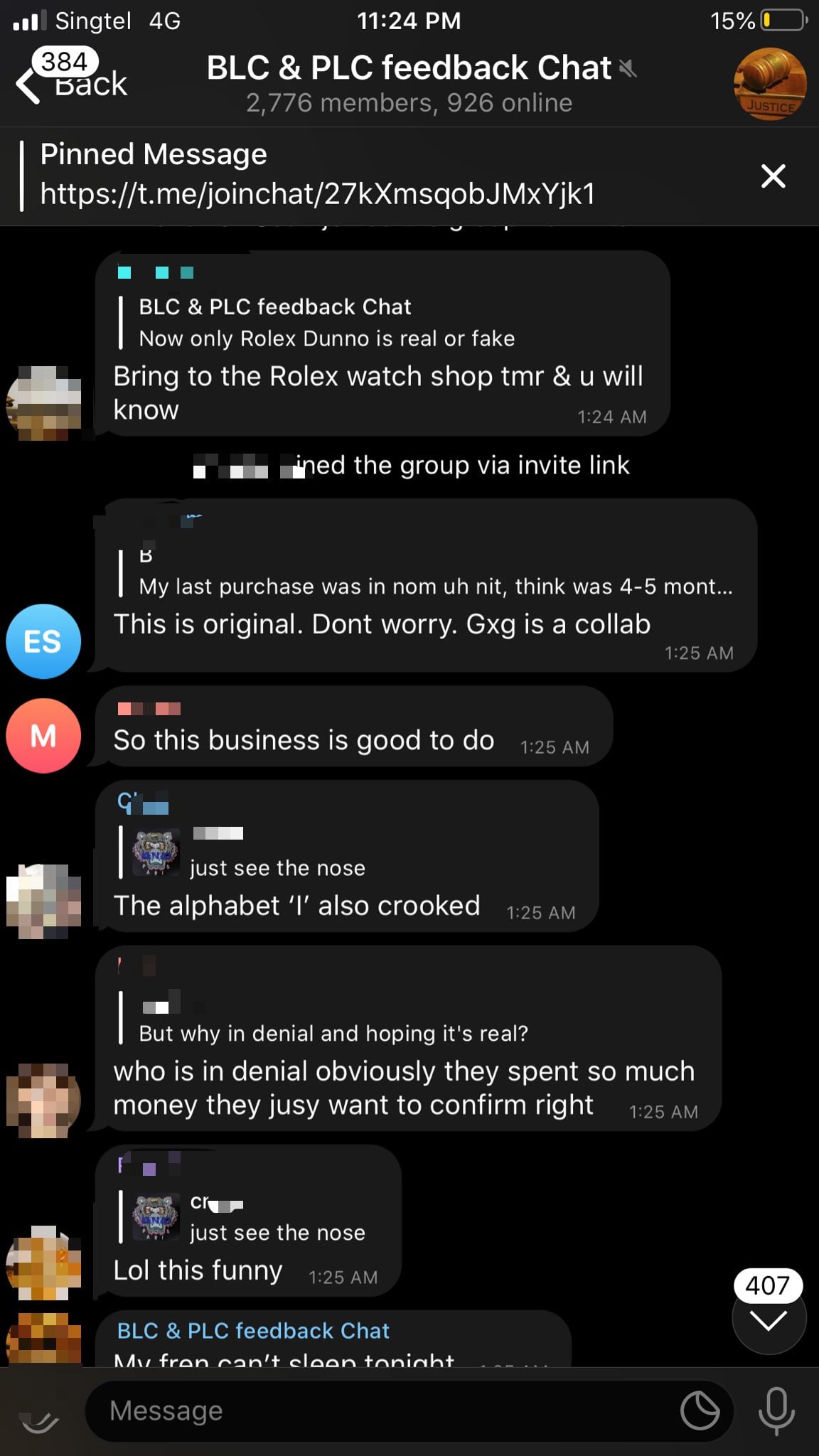
Task: Open quoted reply 'My last purchase was'
Action: pyautogui.click(x=425, y=573)
